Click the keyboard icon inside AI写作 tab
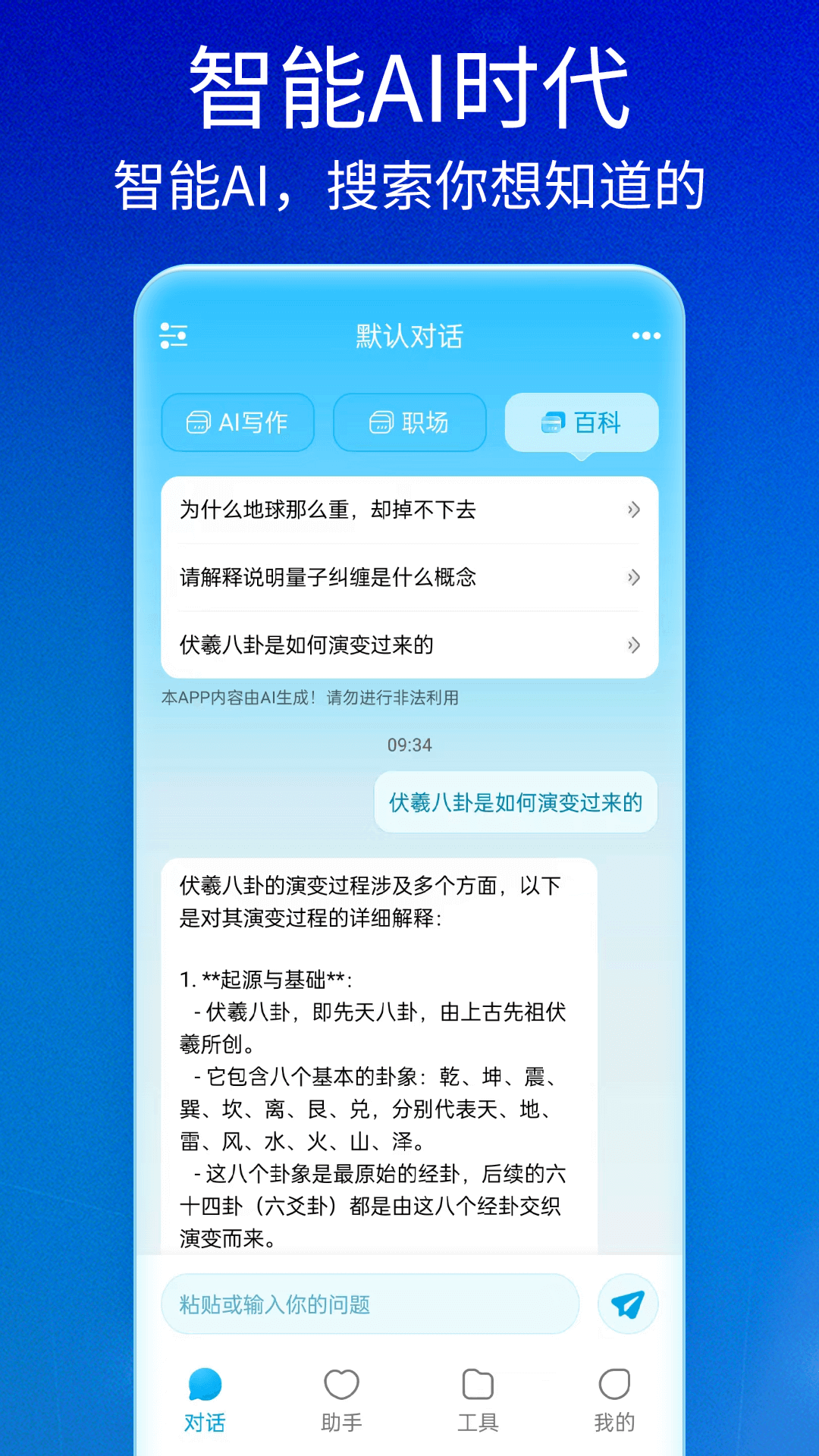Screen dimensions: 819x1456 point(199,423)
